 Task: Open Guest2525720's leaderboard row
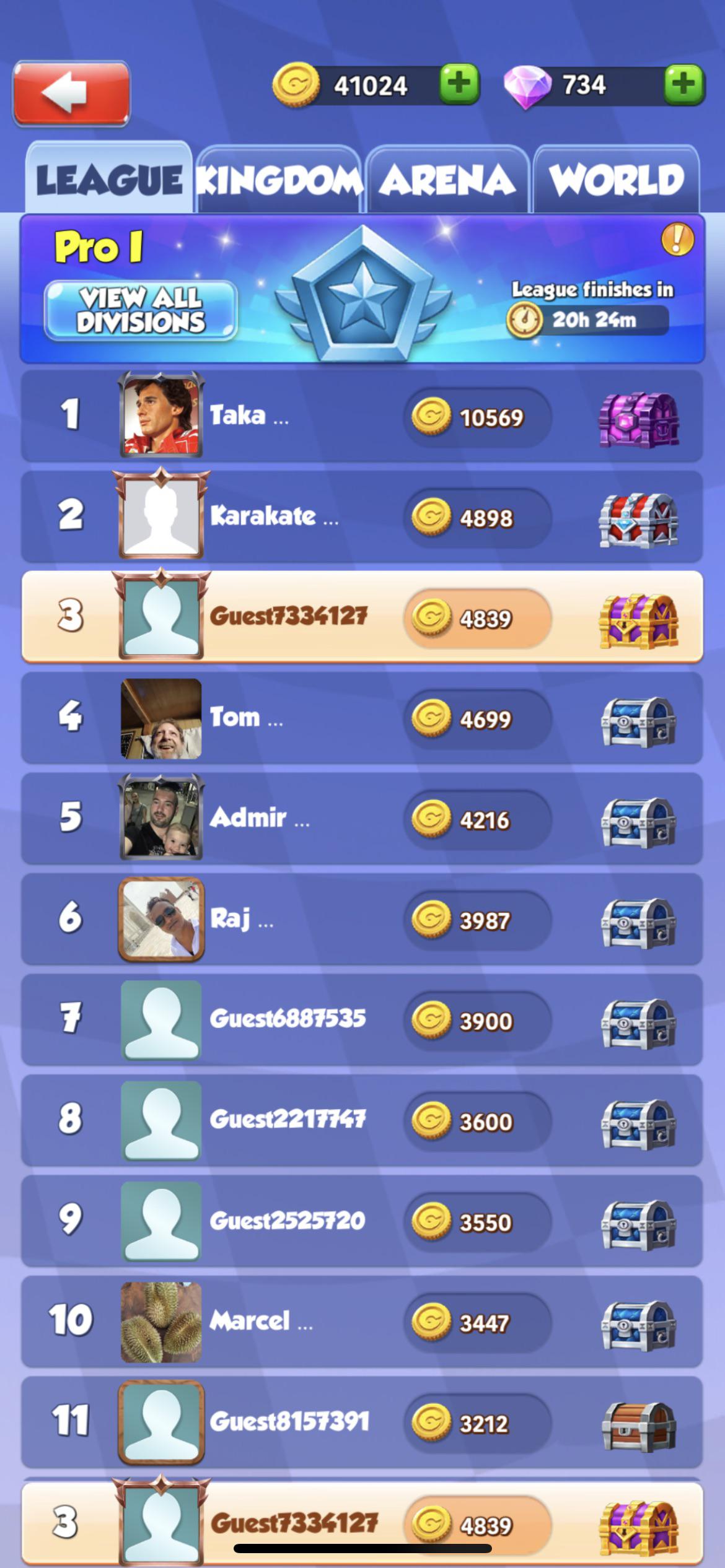[x=310, y=1221]
